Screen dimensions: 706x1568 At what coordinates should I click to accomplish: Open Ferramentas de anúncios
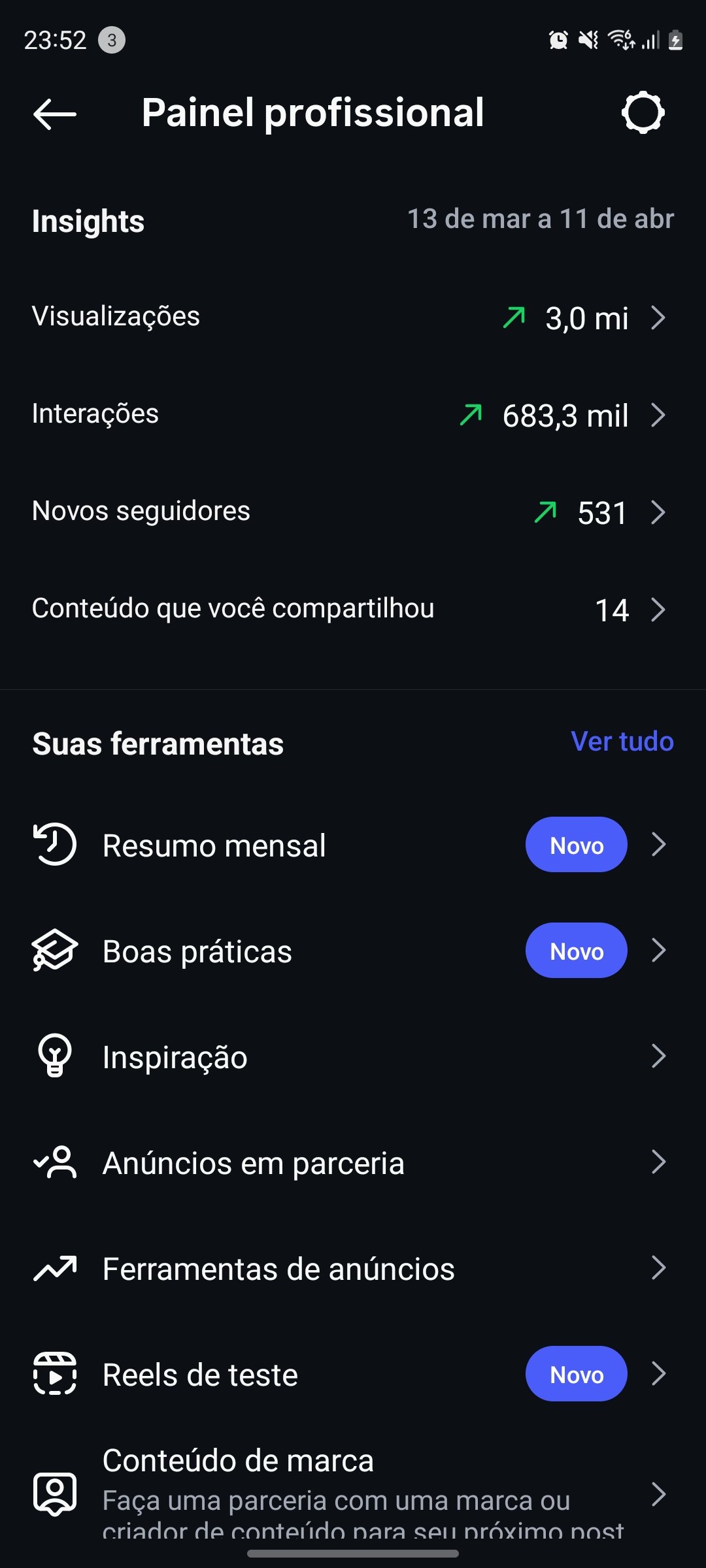tap(353, 1269)
